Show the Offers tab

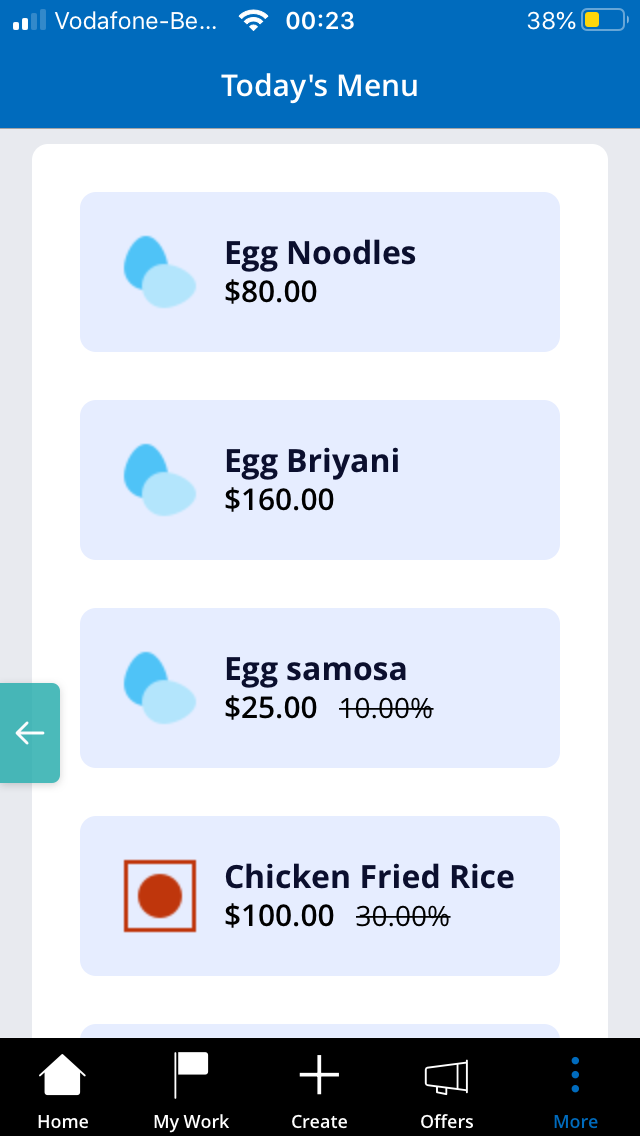pyautogui.click(x=447, y=1092)
